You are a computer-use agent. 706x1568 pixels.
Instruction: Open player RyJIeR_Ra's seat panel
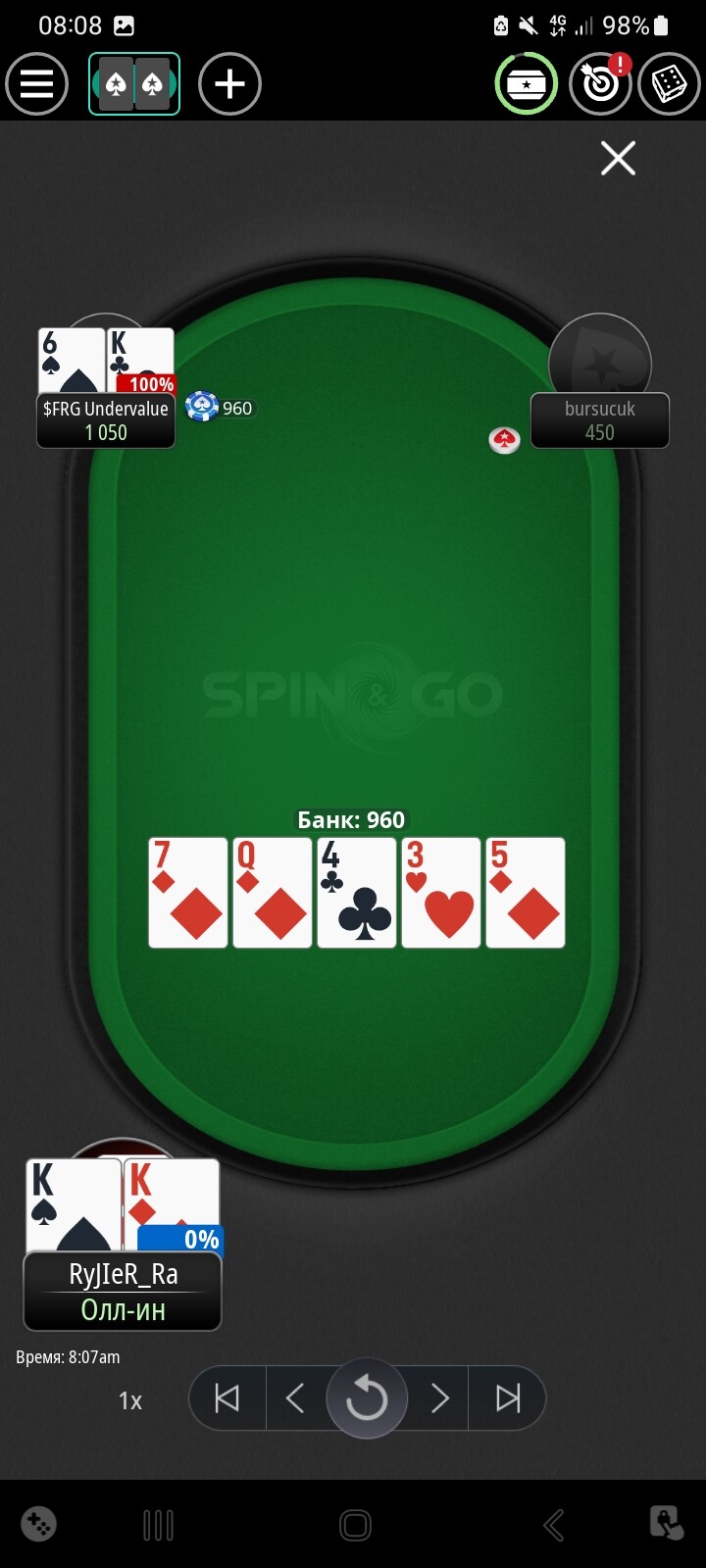point(123,1291)
